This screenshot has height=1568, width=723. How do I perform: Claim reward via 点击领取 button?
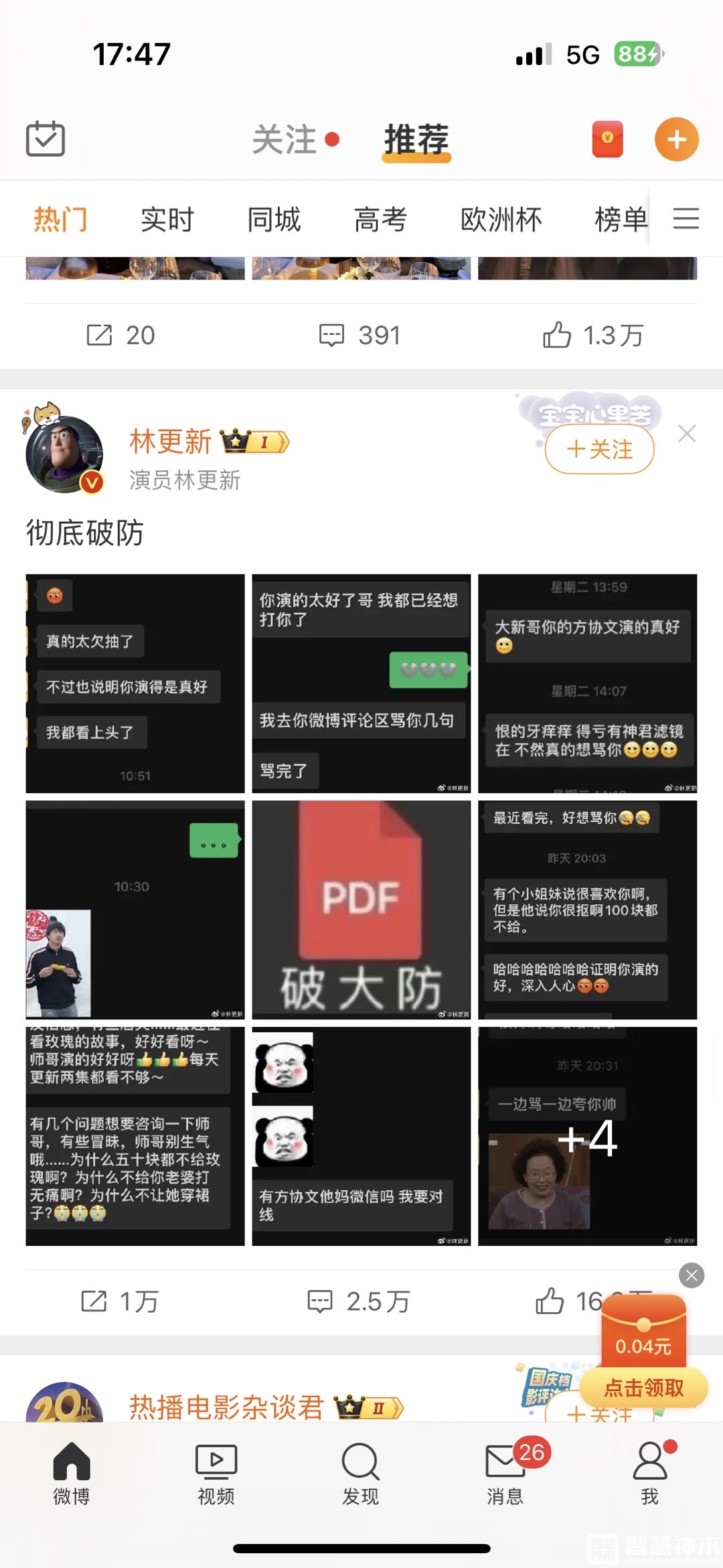(643, 1388)
